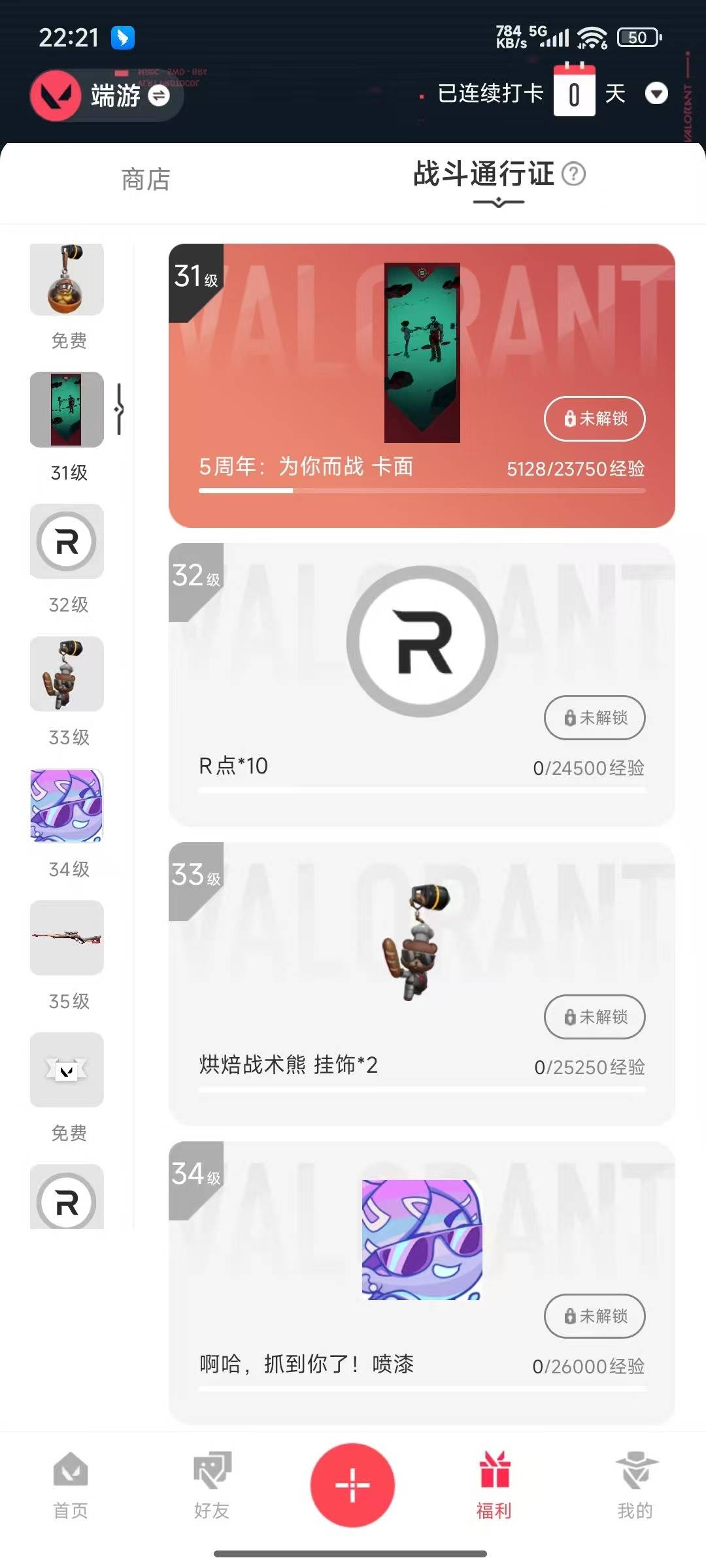This screenshot has height=1568, width=706.
Task: Expand the 已连续打卡 check-in dropdown
Action: tap(656, 93)
